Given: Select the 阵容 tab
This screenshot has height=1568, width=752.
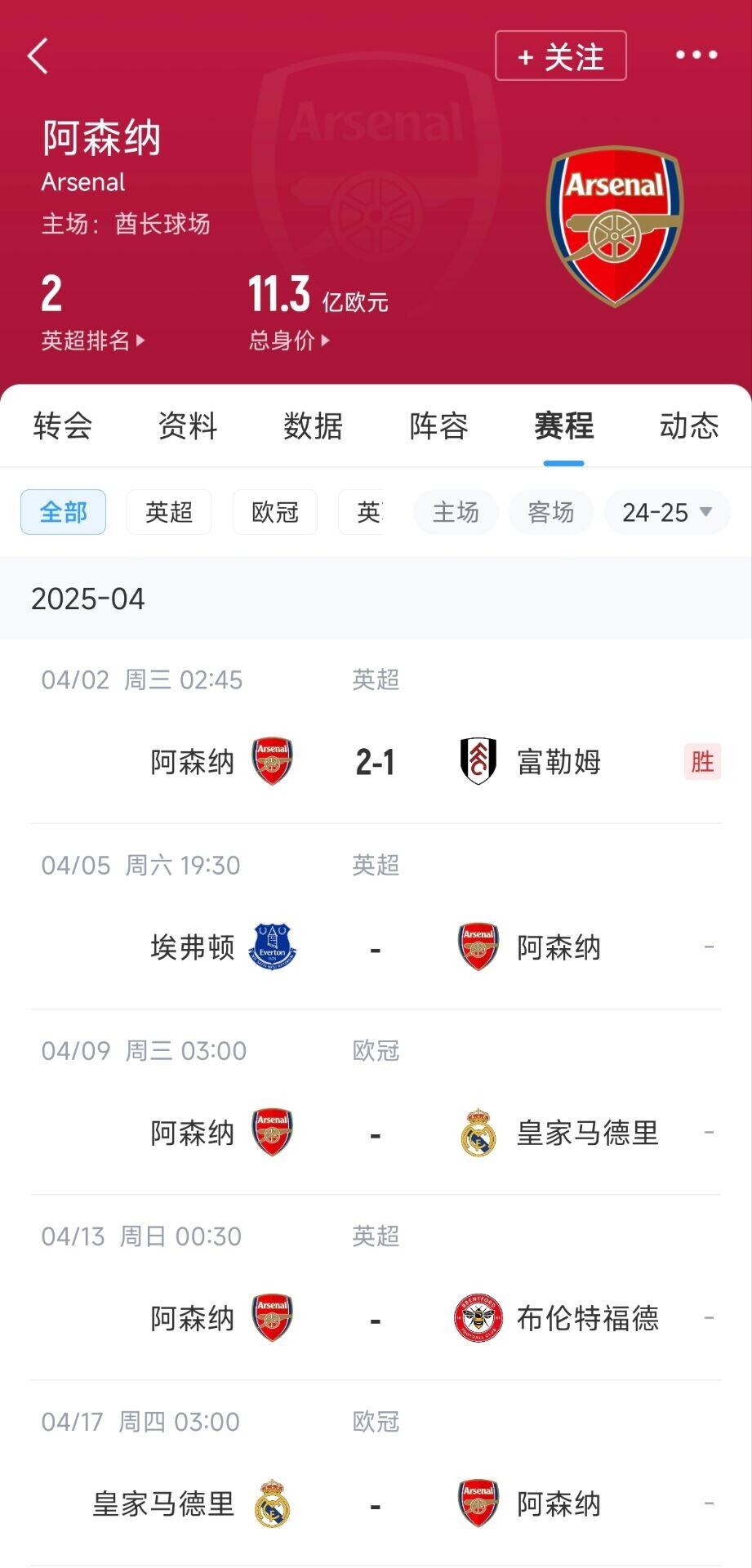Looking at the screenshot, I should pos(438,426).
